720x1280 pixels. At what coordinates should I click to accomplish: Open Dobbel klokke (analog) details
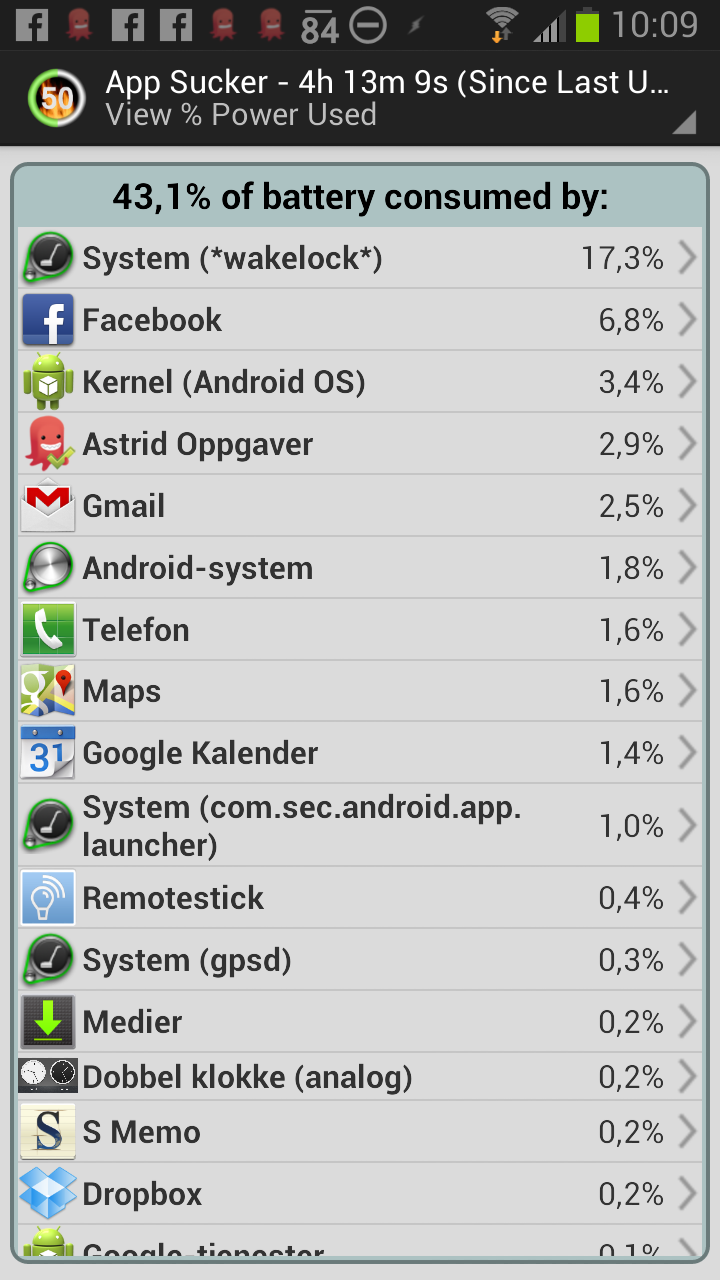pos(360,1077)
